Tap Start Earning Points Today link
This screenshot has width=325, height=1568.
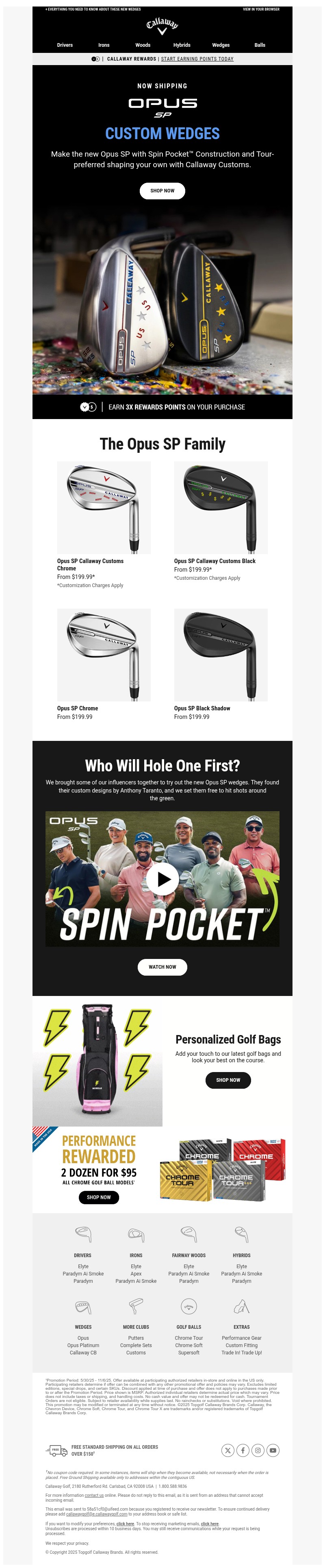click(x=197, y=59)
